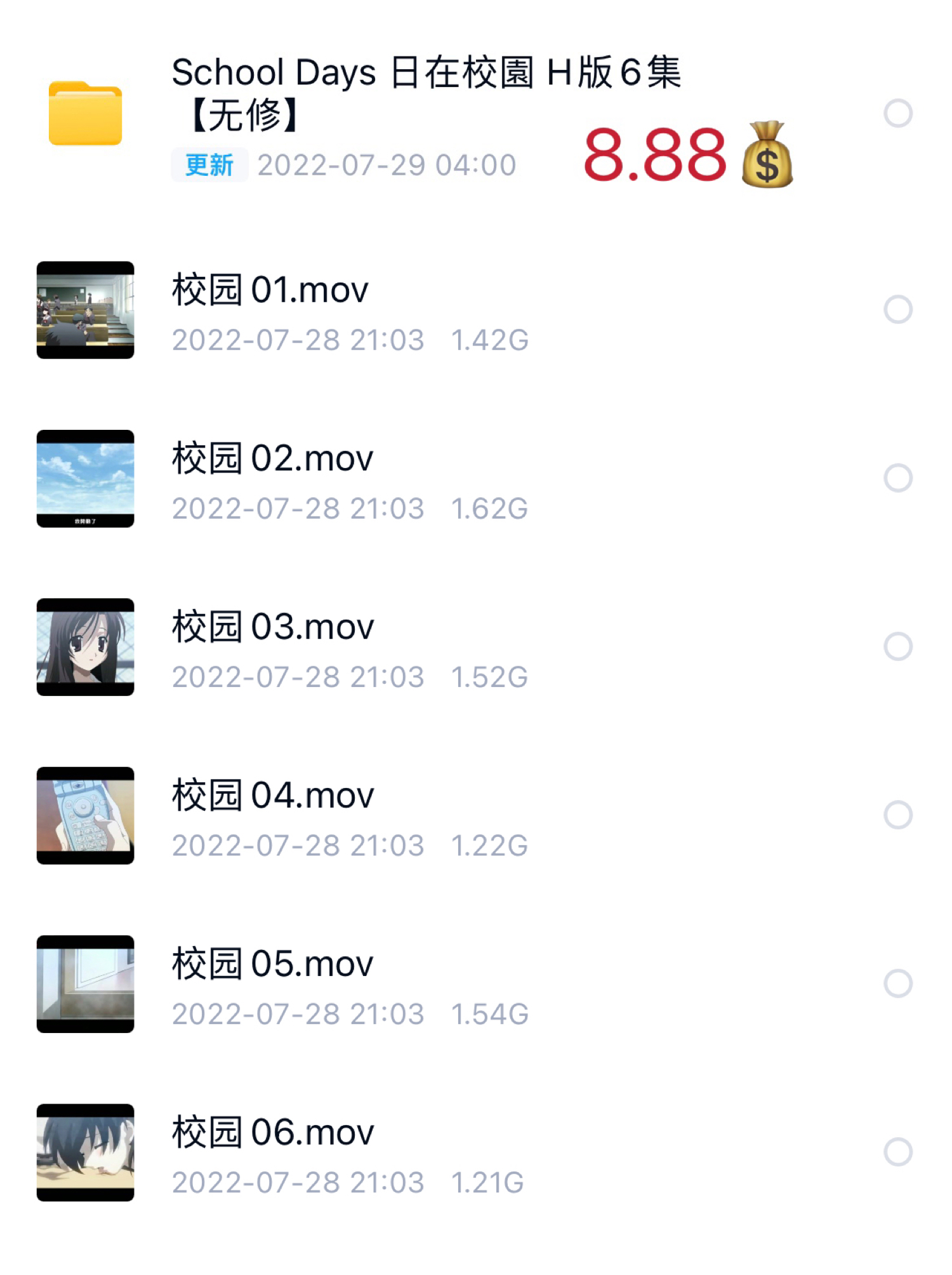Open the file 校园 01.mov
The width and height of the screenshot is (952, 1275).
pos(270,291)
